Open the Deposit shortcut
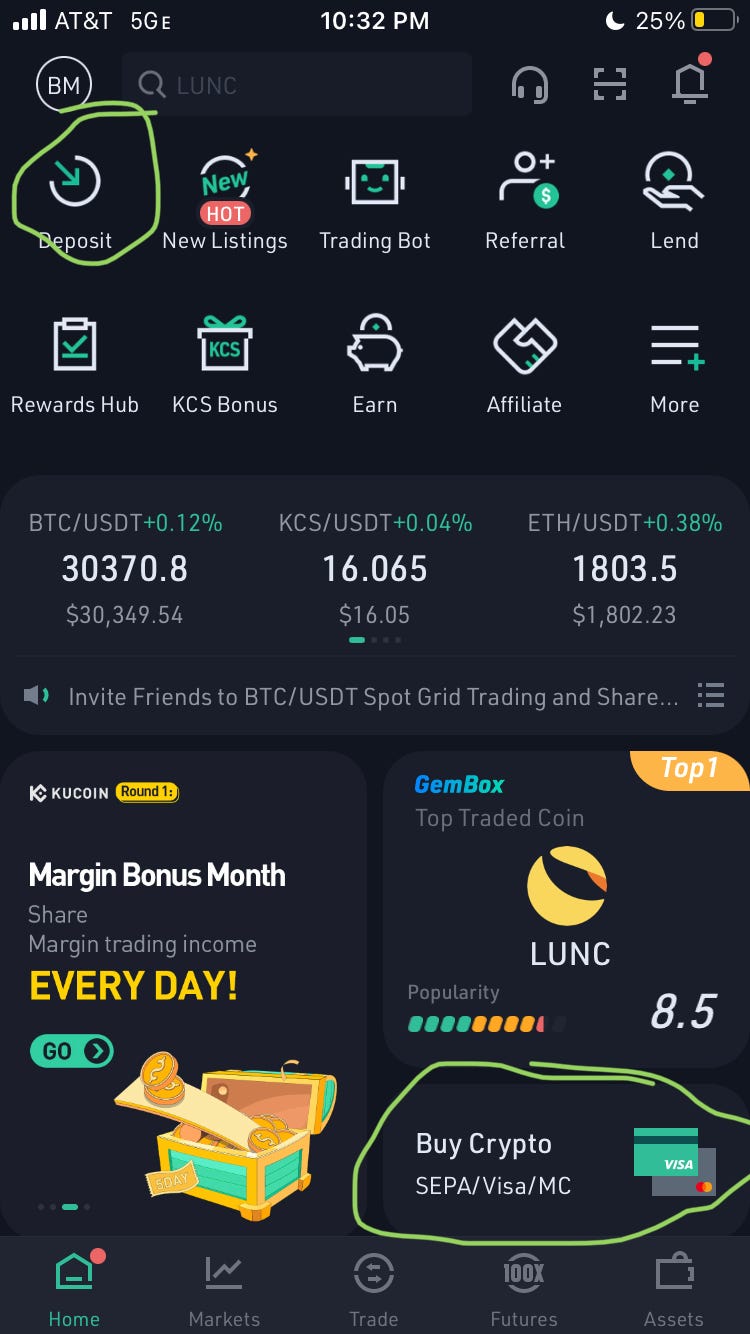750x1334 pixels. 75,190
